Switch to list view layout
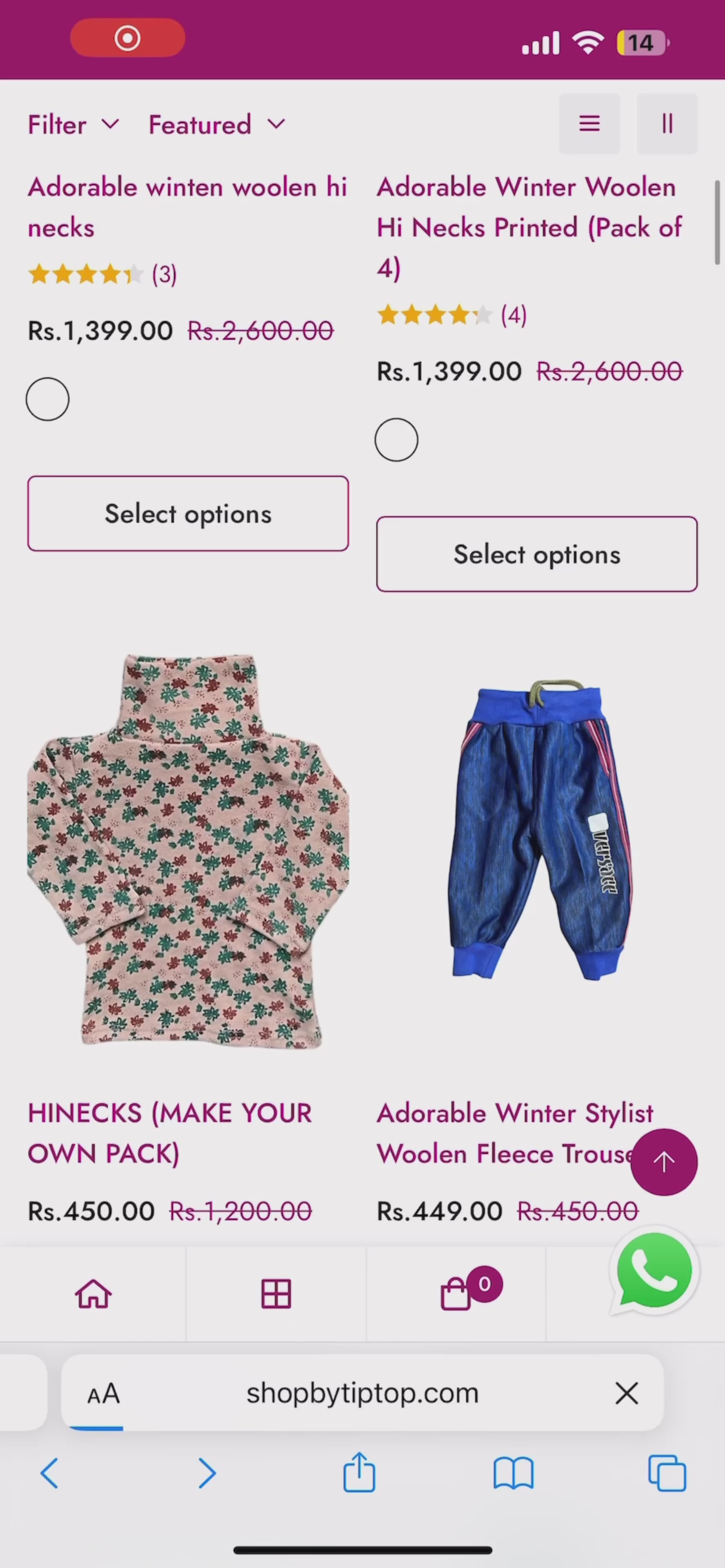The image size is (725, 1568). [589, 124]
